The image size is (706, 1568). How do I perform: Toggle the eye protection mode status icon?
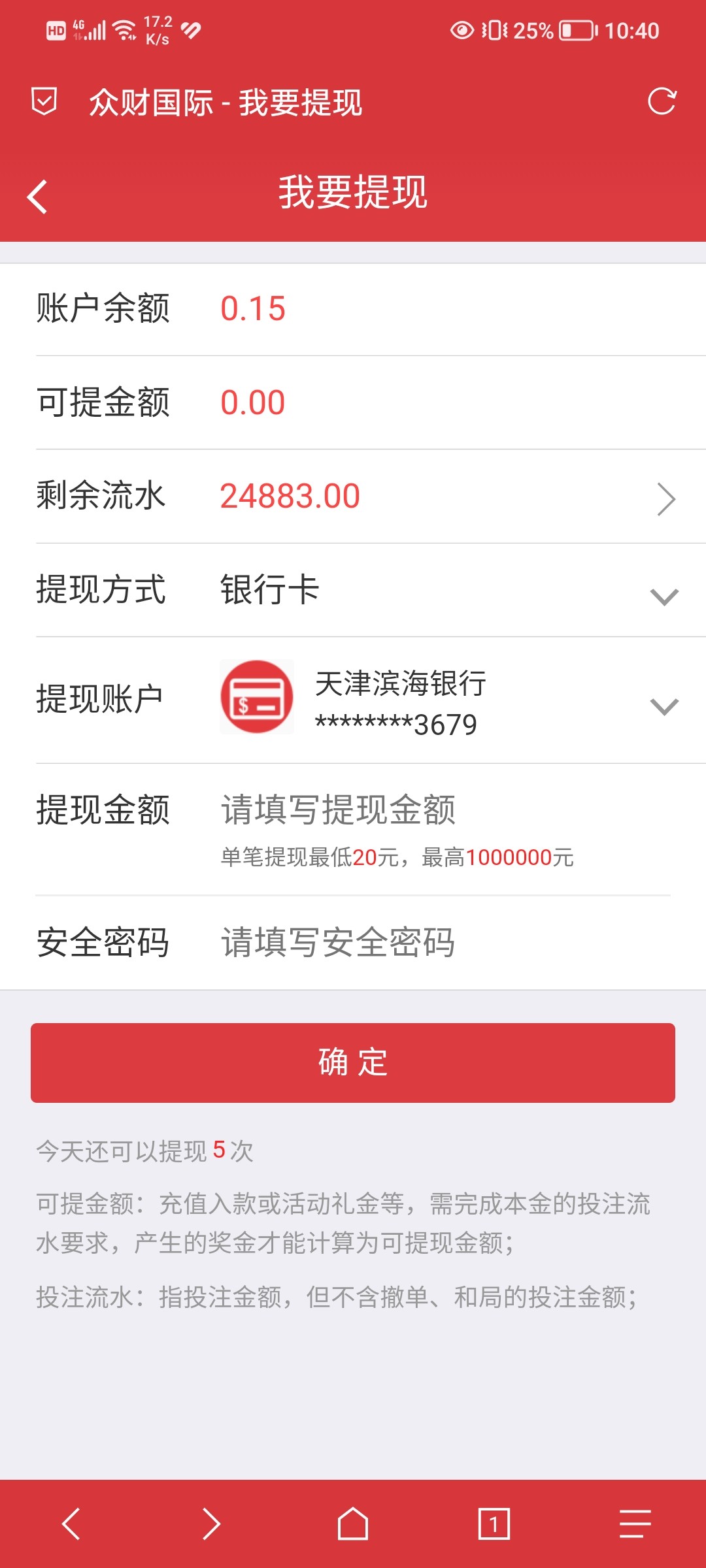coord(462,29)
